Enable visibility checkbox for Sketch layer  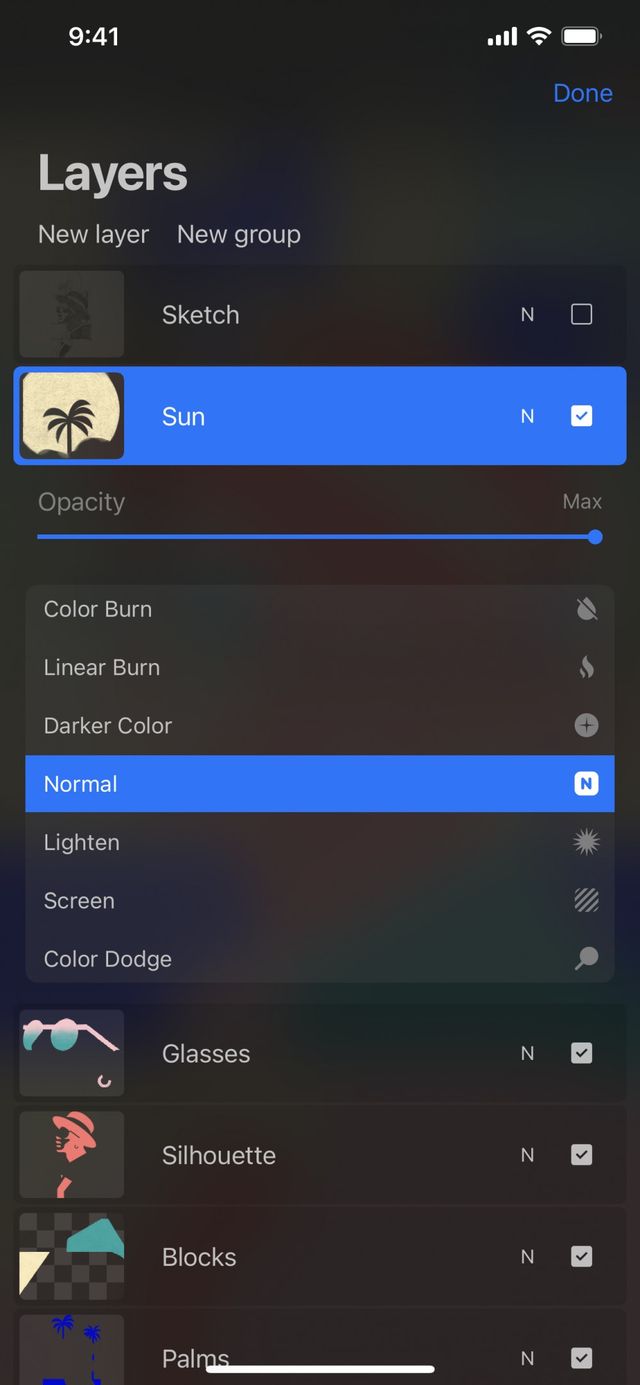(x=581, y=314)
